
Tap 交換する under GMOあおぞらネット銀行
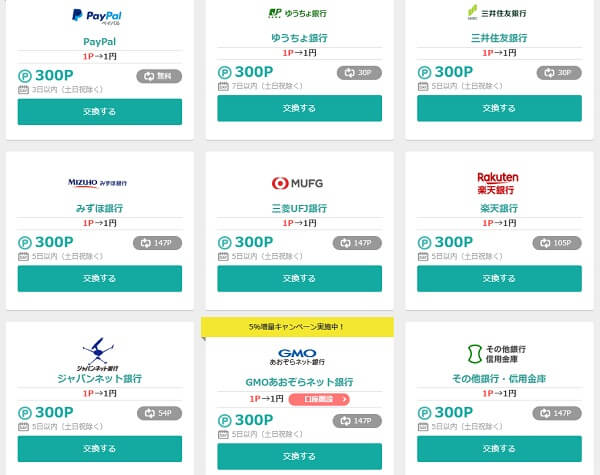tap(299, 456)
